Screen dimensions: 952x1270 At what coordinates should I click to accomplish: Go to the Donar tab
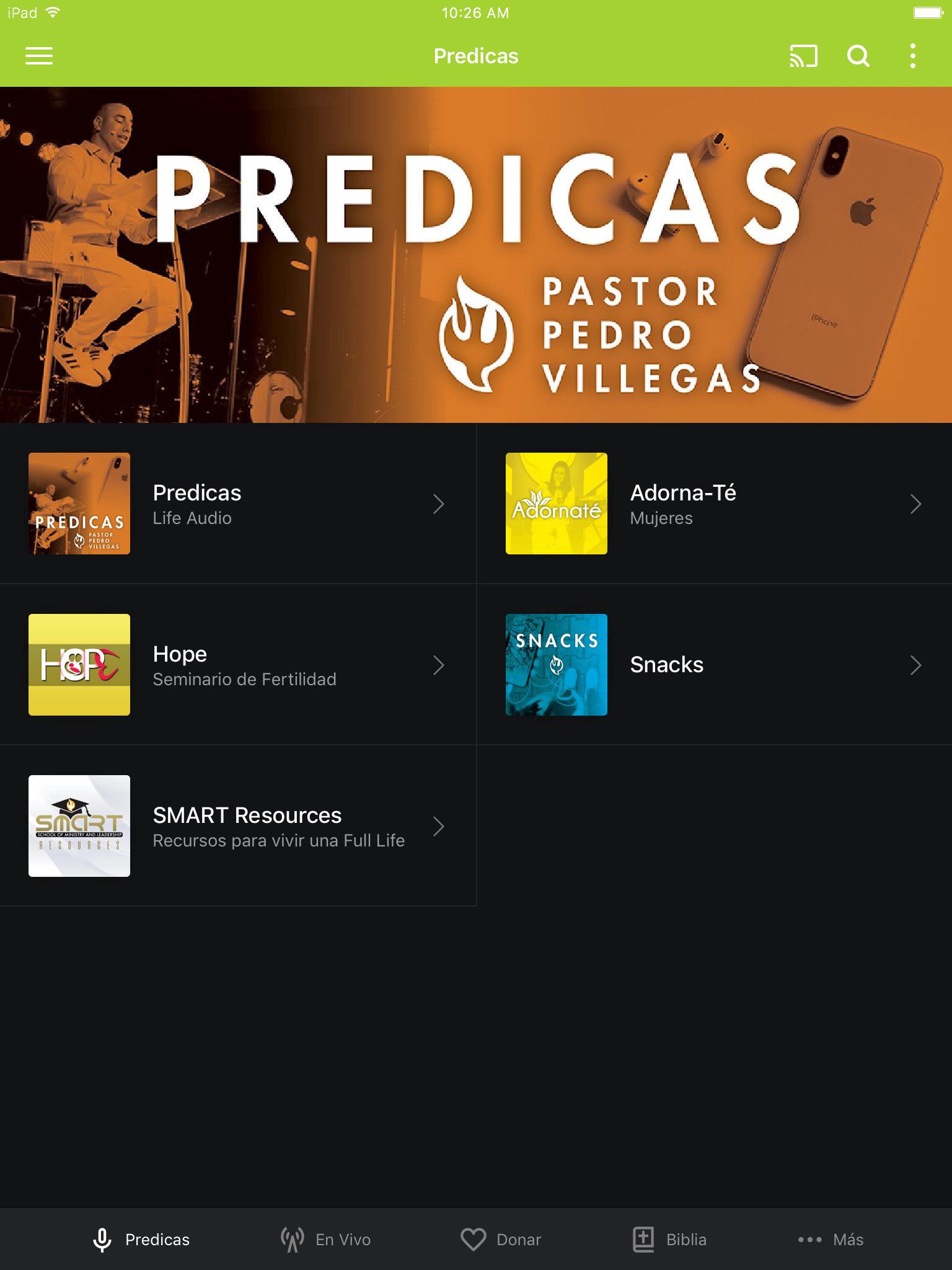(x=501, y=1240)
